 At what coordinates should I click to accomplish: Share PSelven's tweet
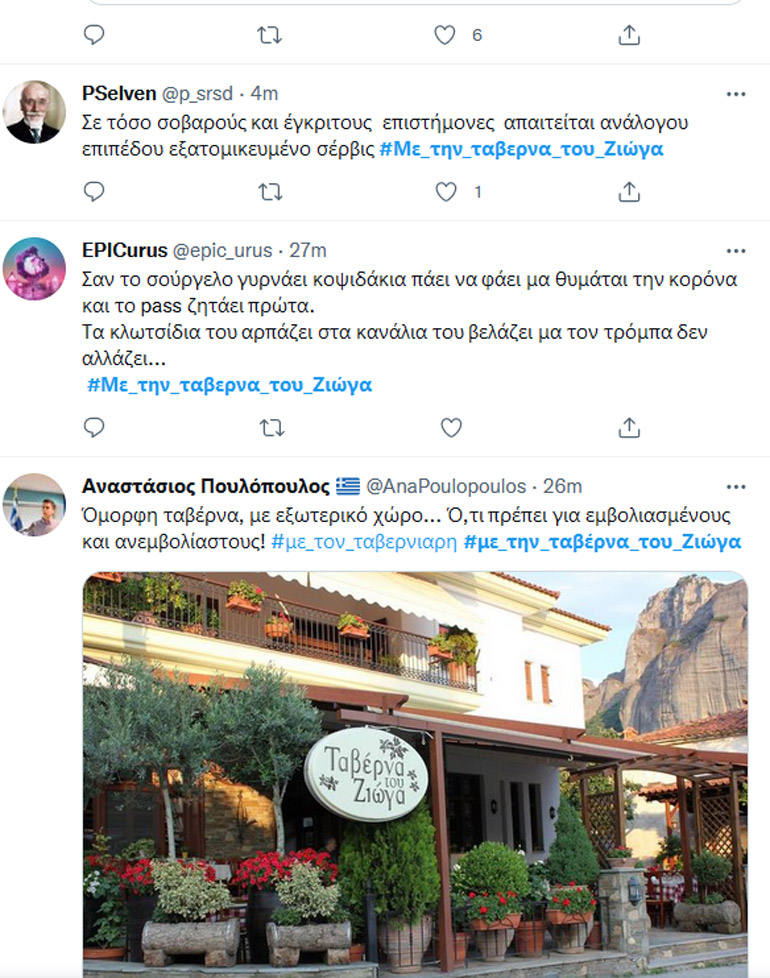point(628,191)
